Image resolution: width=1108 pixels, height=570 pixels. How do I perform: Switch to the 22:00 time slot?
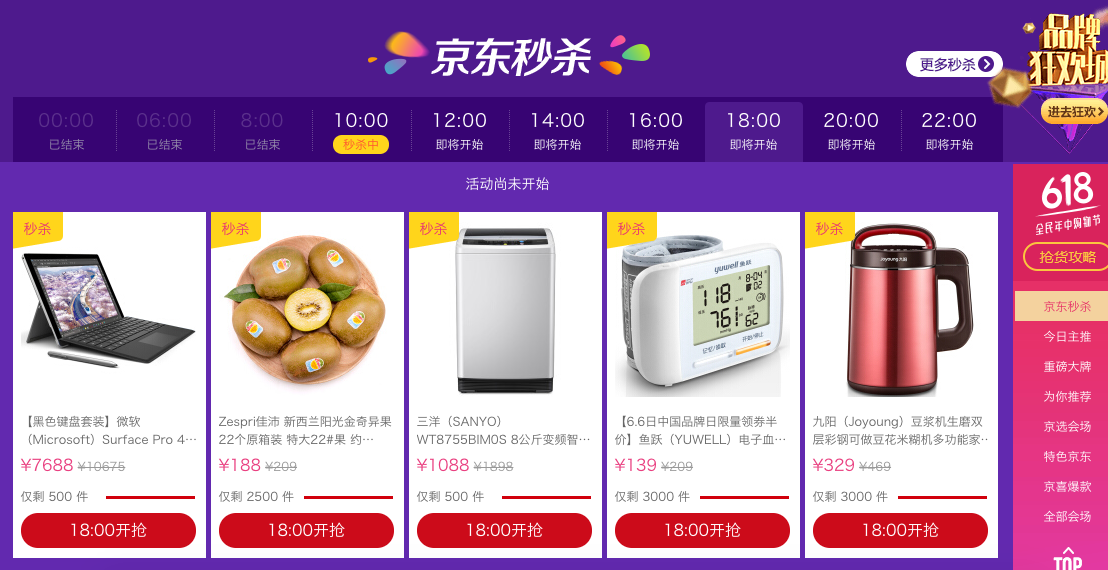[949, 131]
